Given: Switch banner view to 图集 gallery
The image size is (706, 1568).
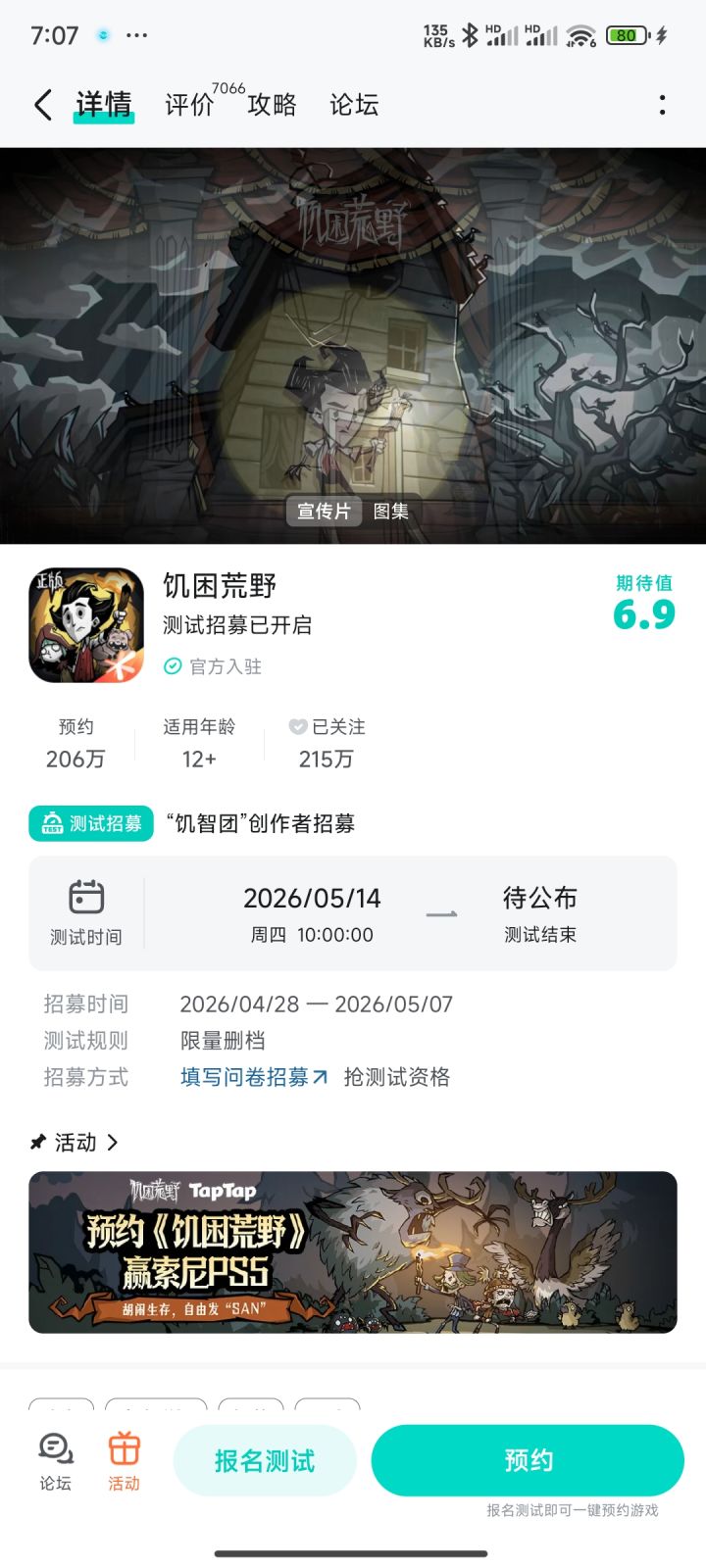Looking at the screenshot, I should point(393,512).
